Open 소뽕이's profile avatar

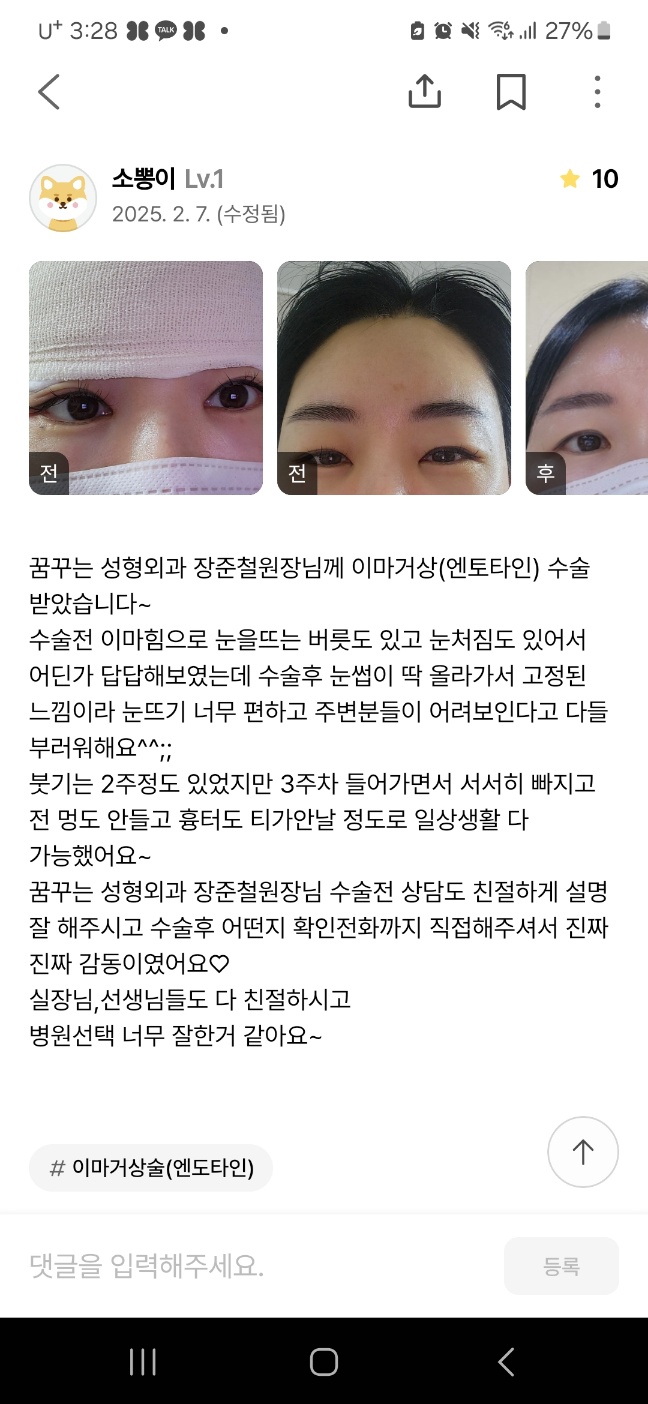pos(63,197)
